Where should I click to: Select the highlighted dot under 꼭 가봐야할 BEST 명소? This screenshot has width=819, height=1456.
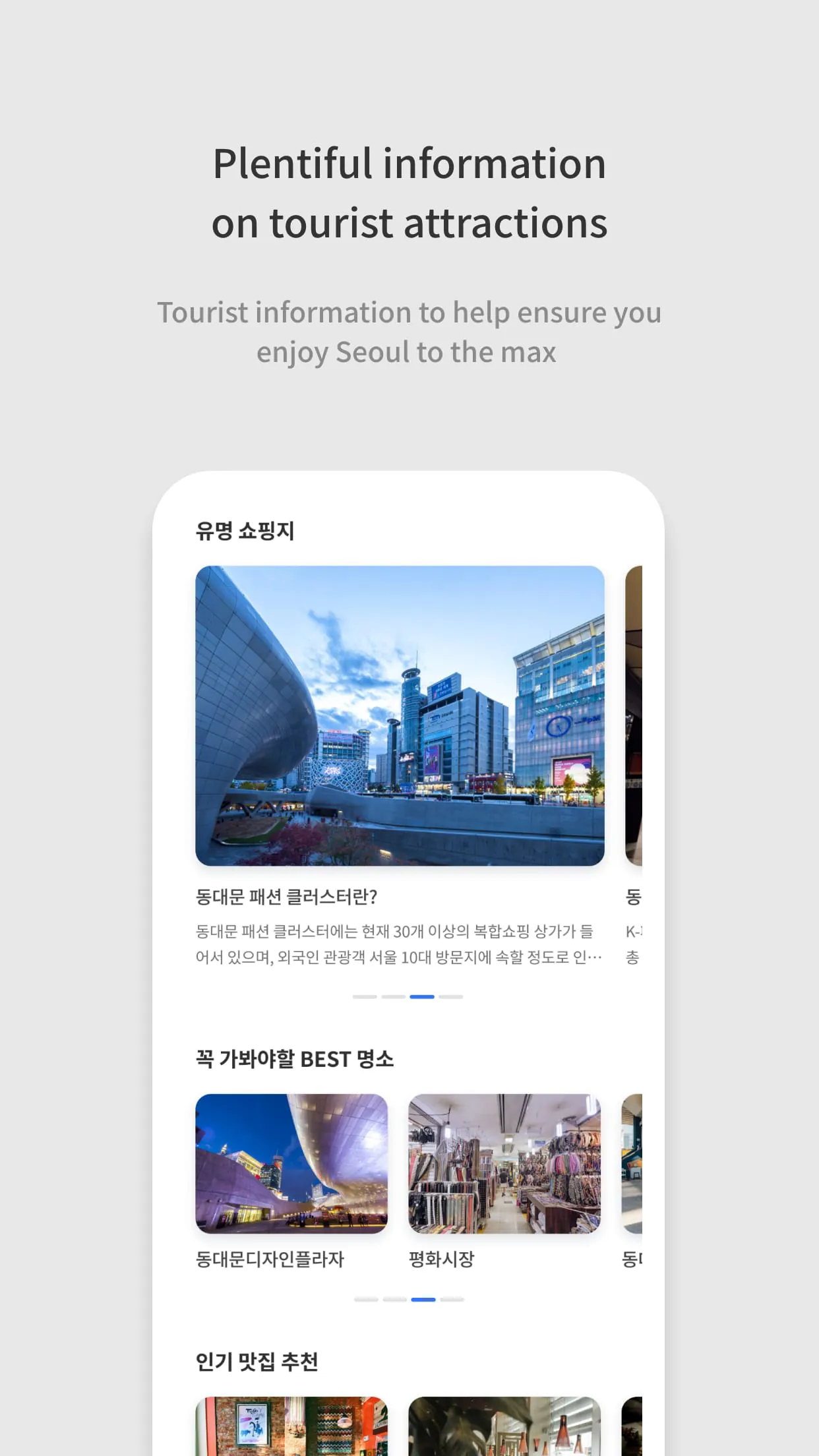422,1299
